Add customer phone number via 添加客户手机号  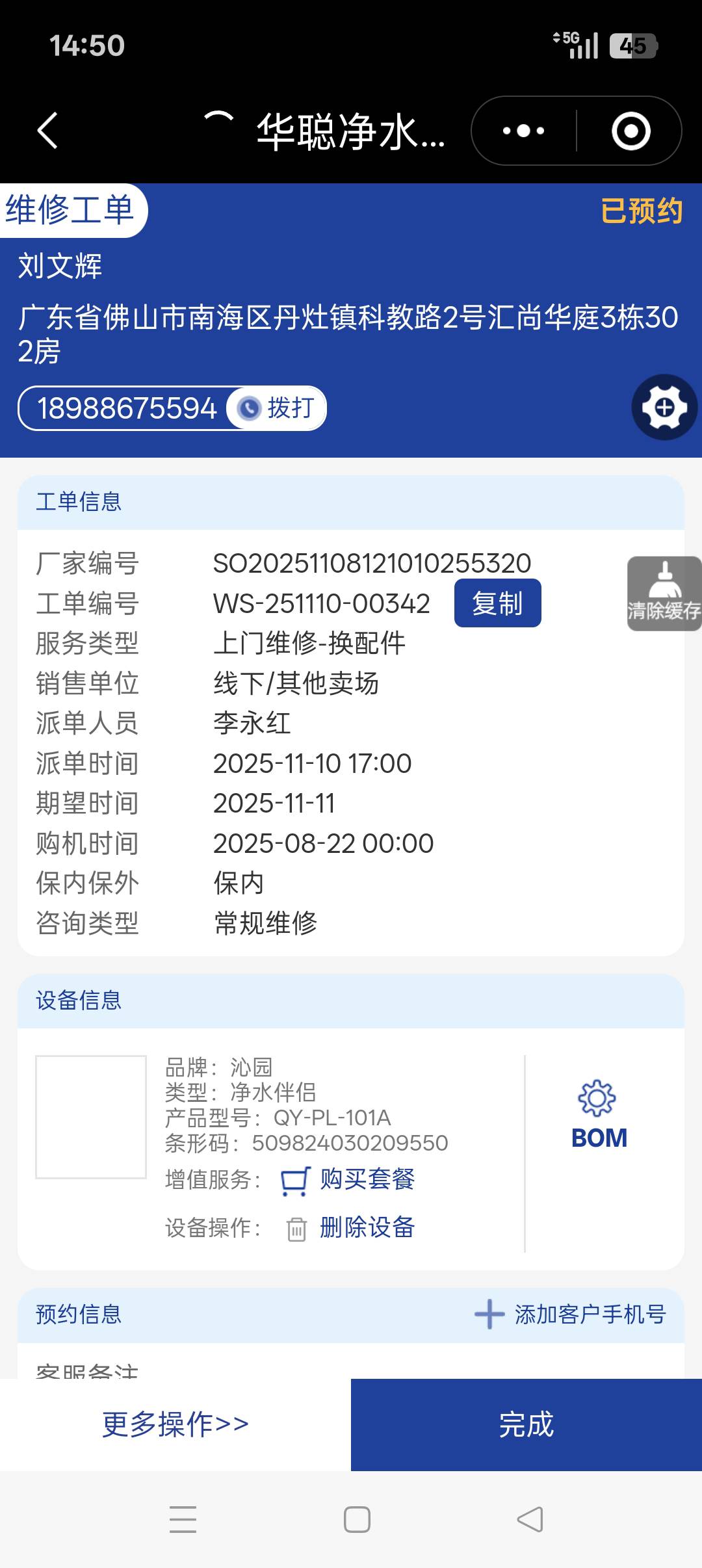tap(571, 1314)
